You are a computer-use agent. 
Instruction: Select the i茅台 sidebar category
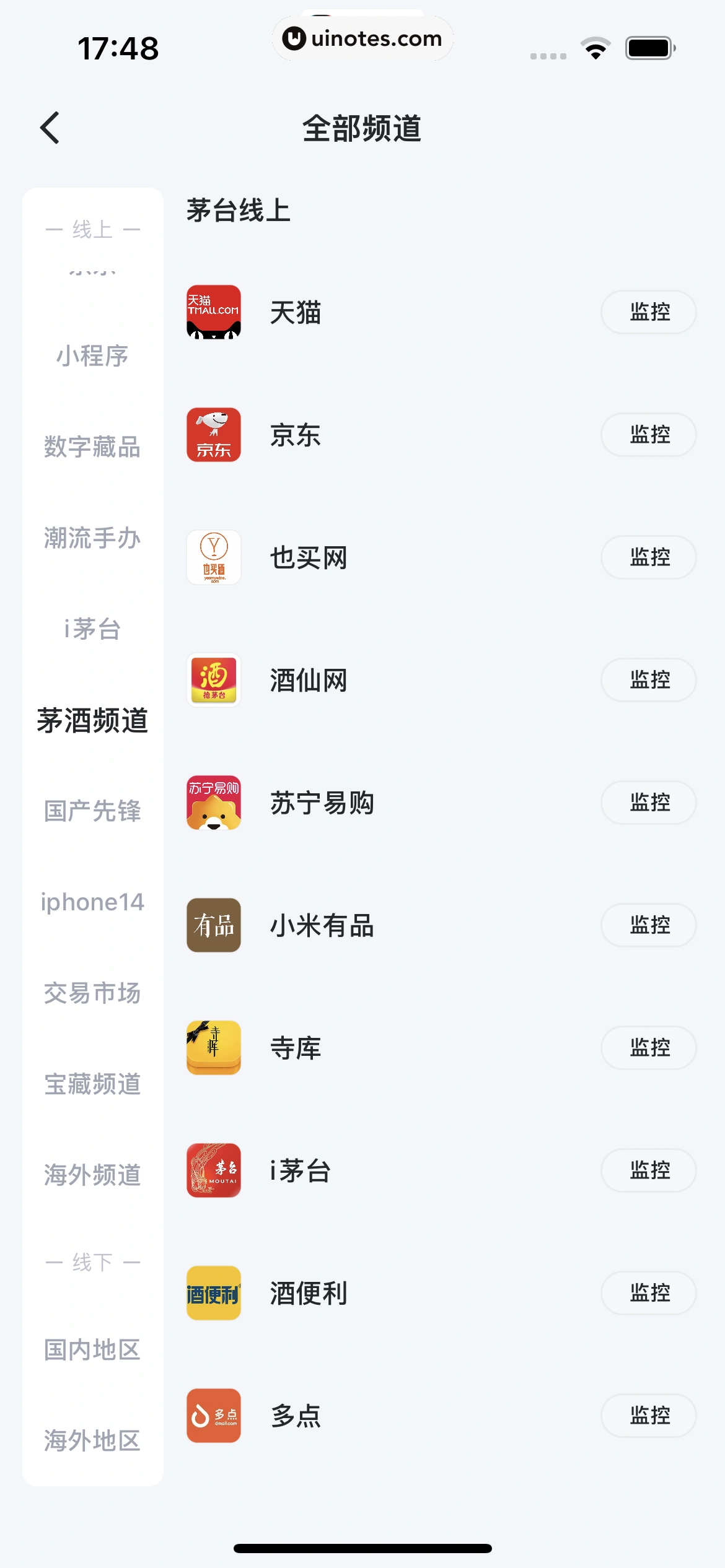pos(92,629)
